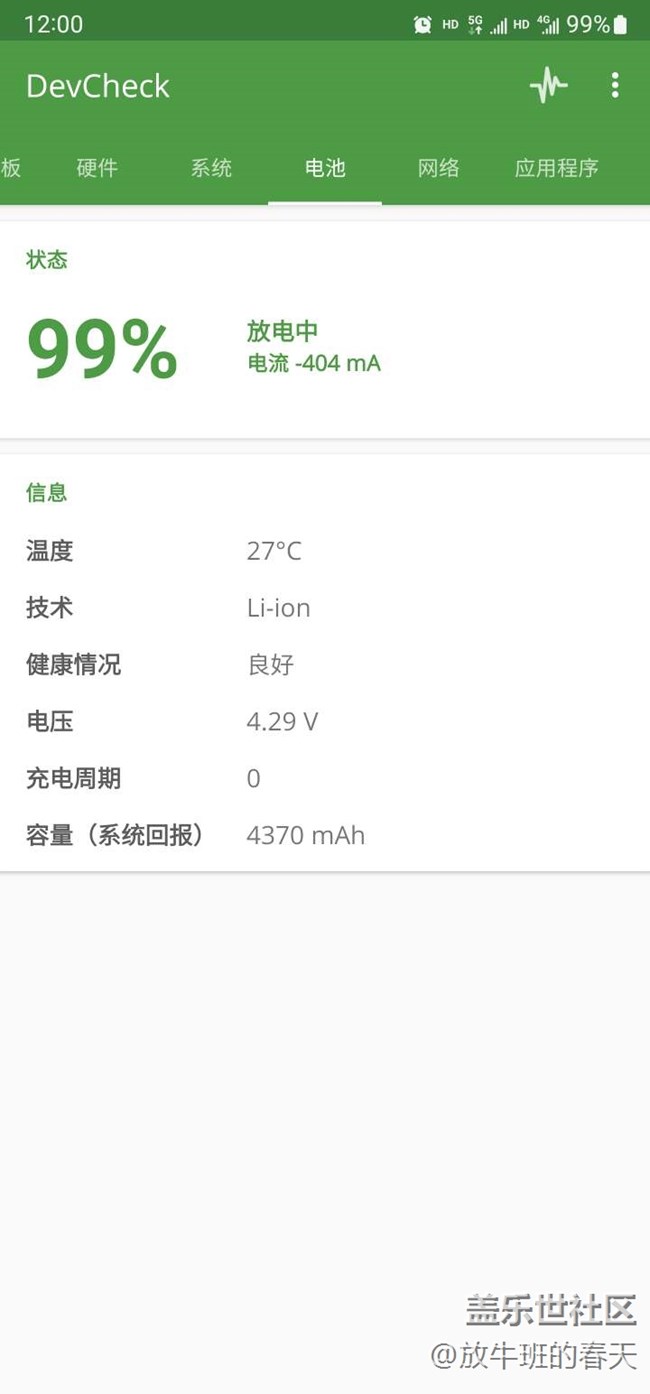The height and width of the screenshot is (1394, 650).
Task: Switch to the 网络 tab
Action: pos(439,168)
